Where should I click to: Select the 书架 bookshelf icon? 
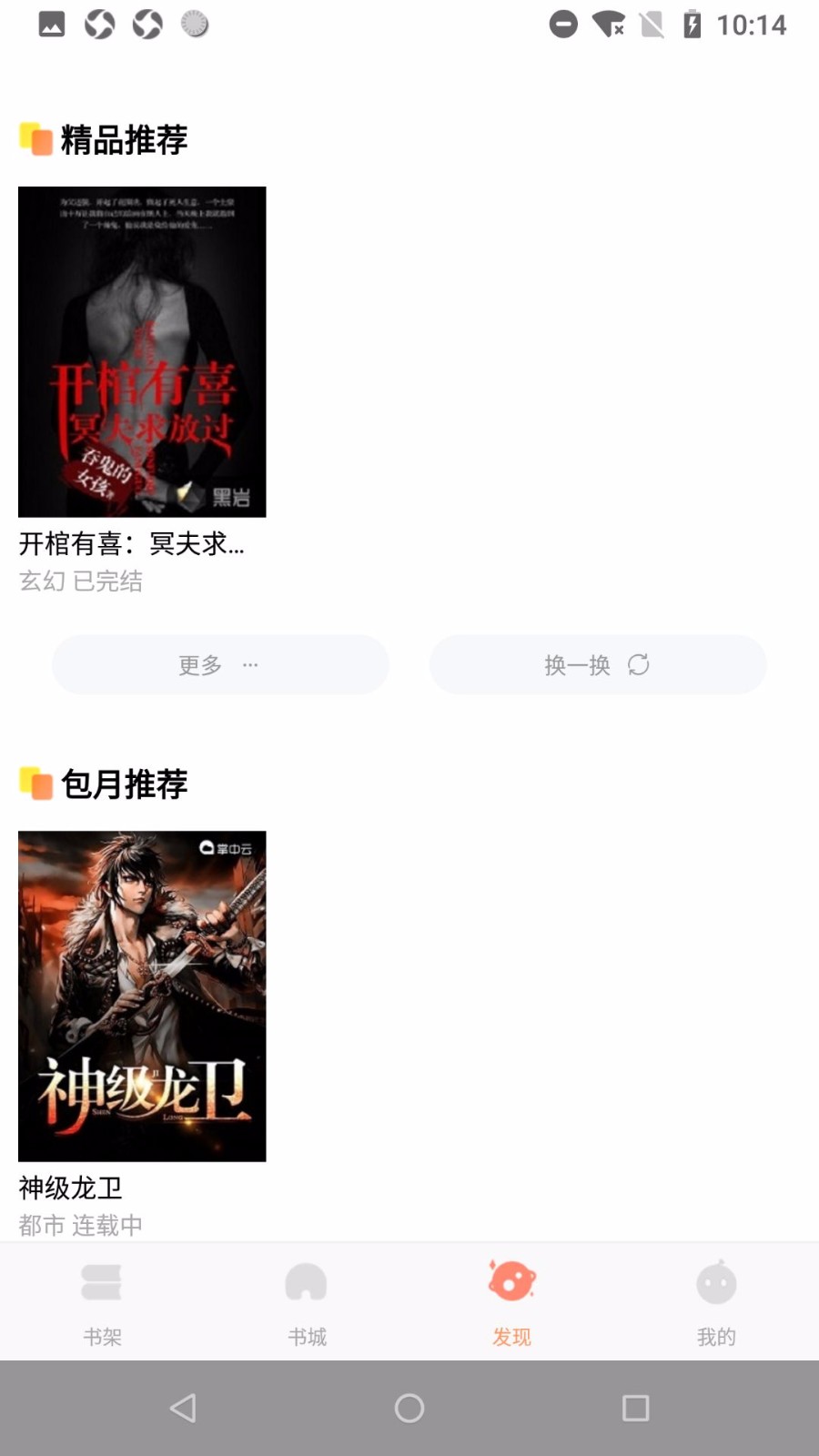coord(102,1281)
